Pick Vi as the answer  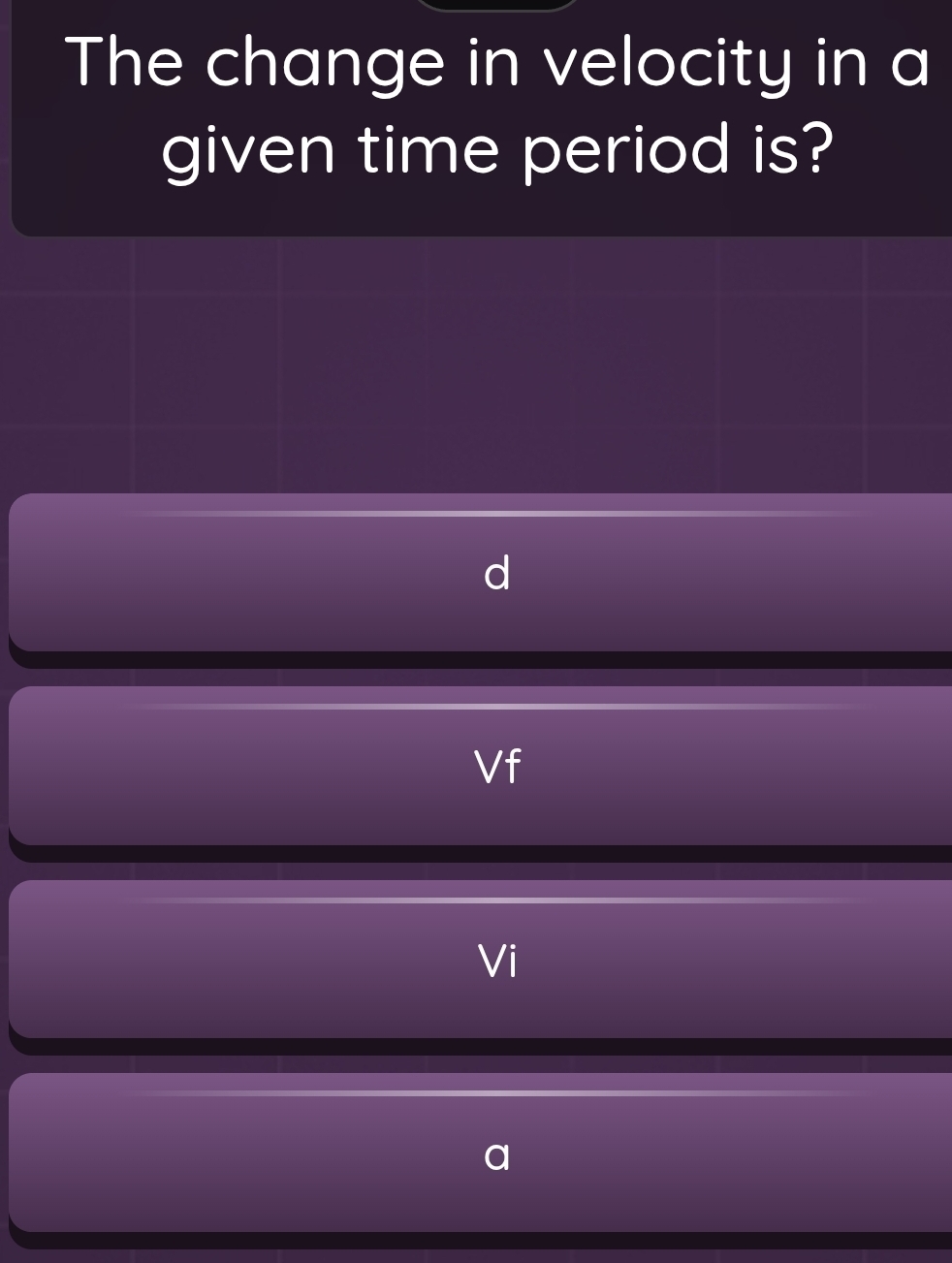(x=494, y=960)
